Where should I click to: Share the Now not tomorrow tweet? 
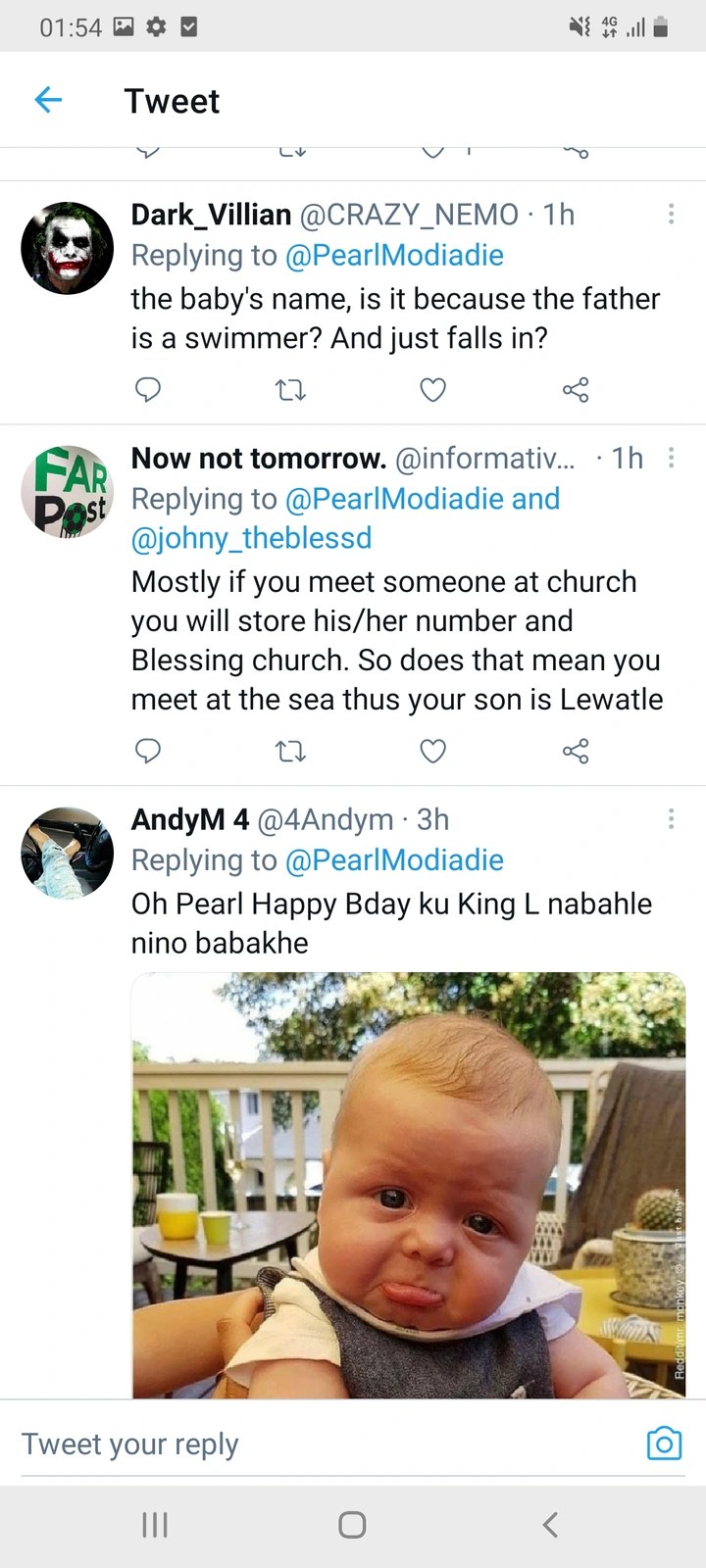(576, 752)
